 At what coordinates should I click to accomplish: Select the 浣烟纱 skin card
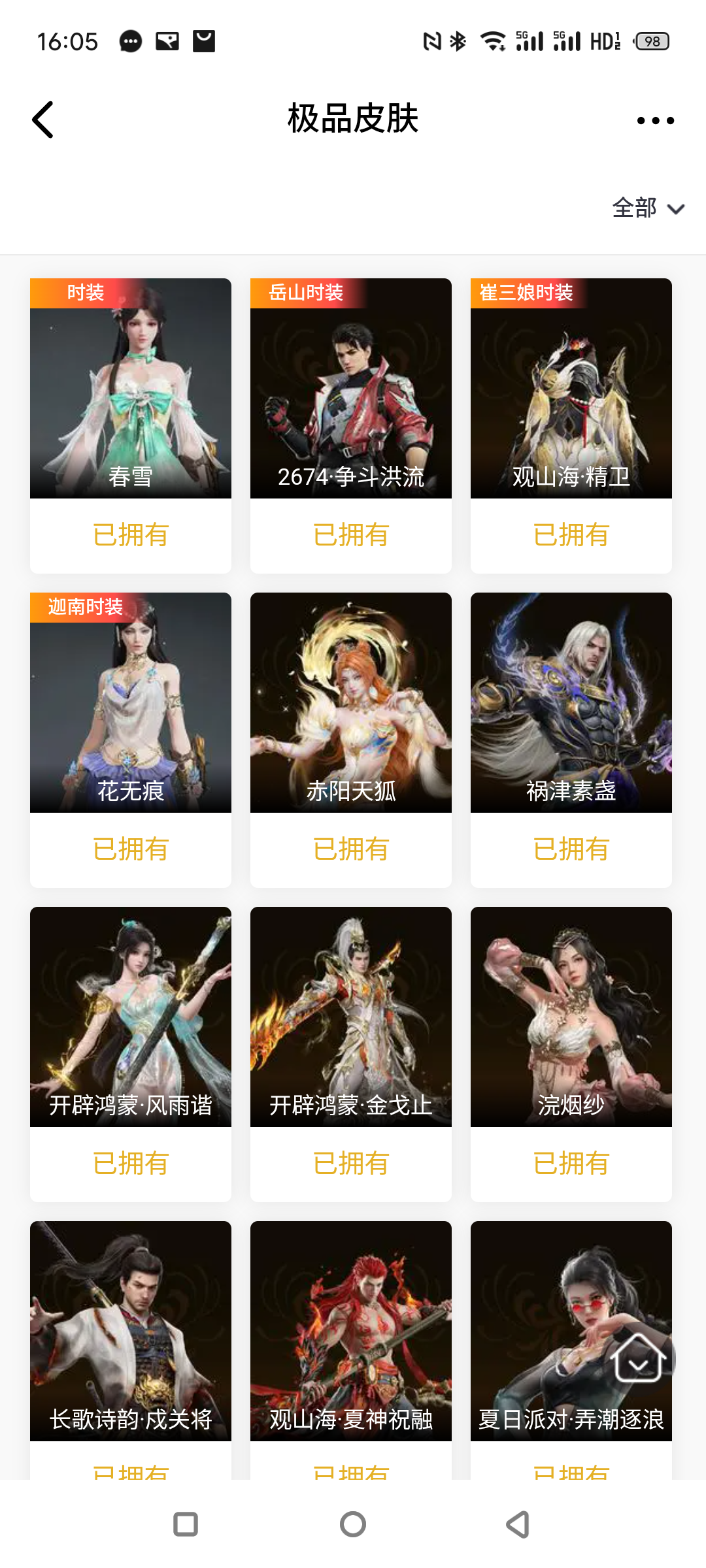coord(571,1017)
